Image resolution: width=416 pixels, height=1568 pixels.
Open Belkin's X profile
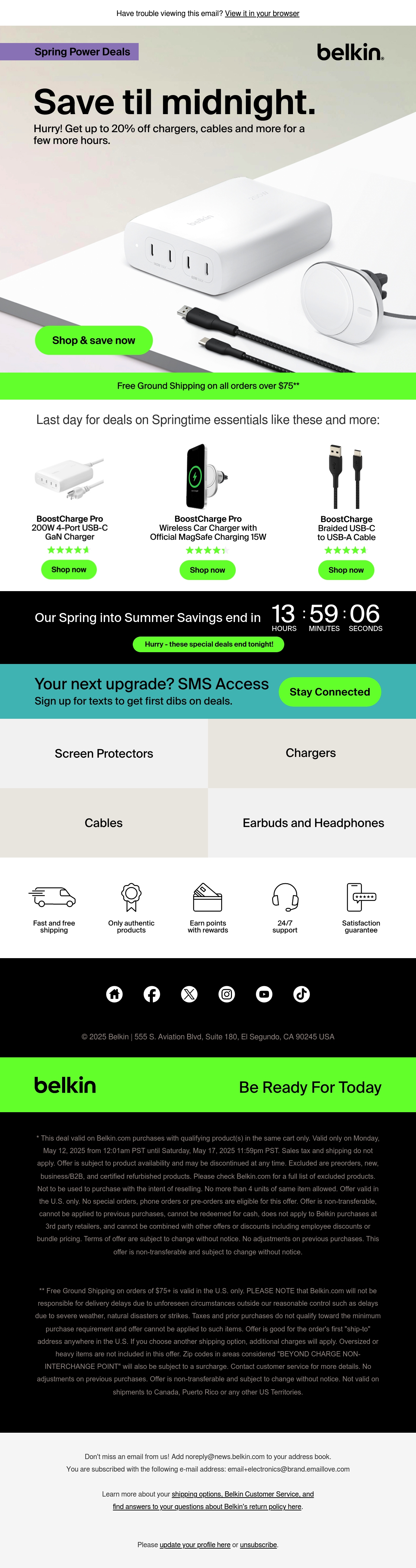(189, 994)
